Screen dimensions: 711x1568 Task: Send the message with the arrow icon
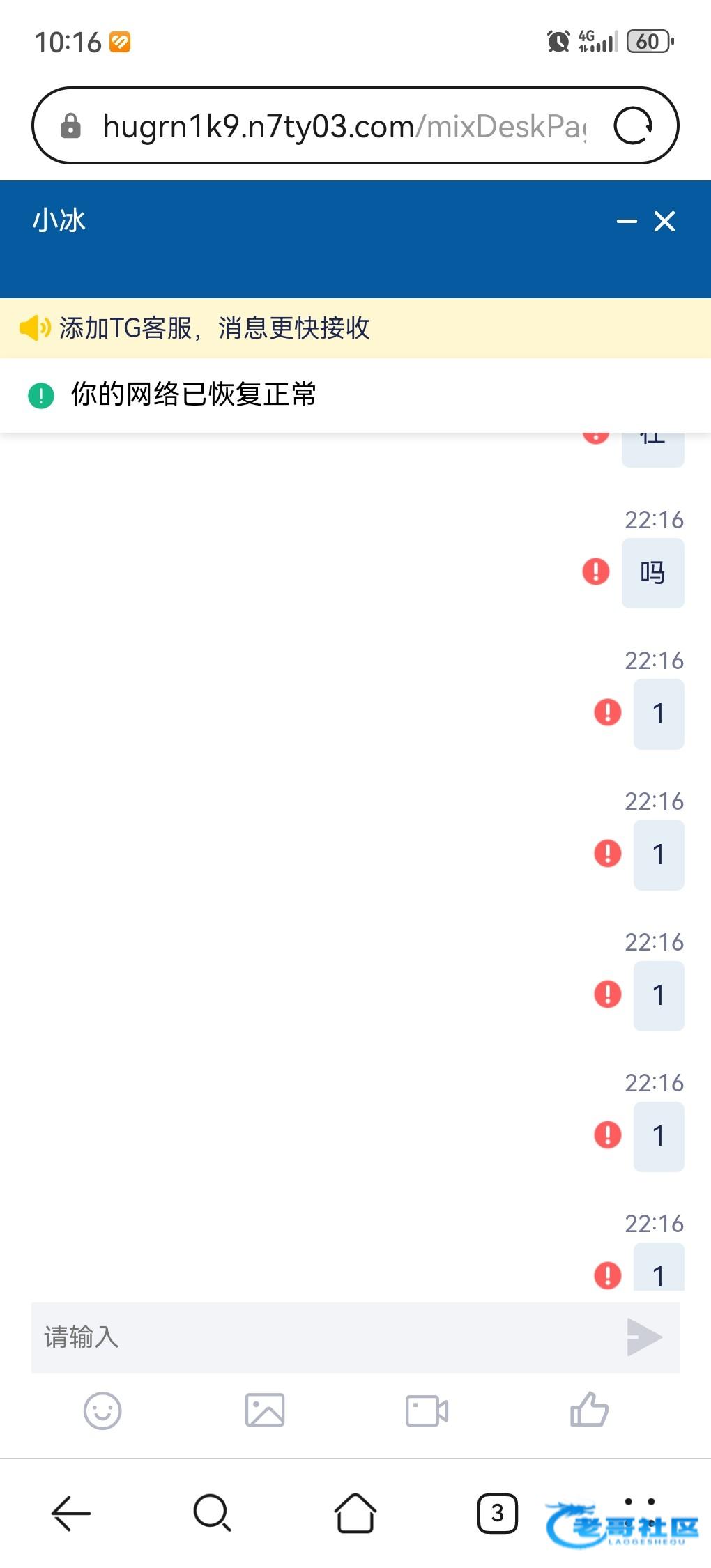click(x=644, y=1337)
